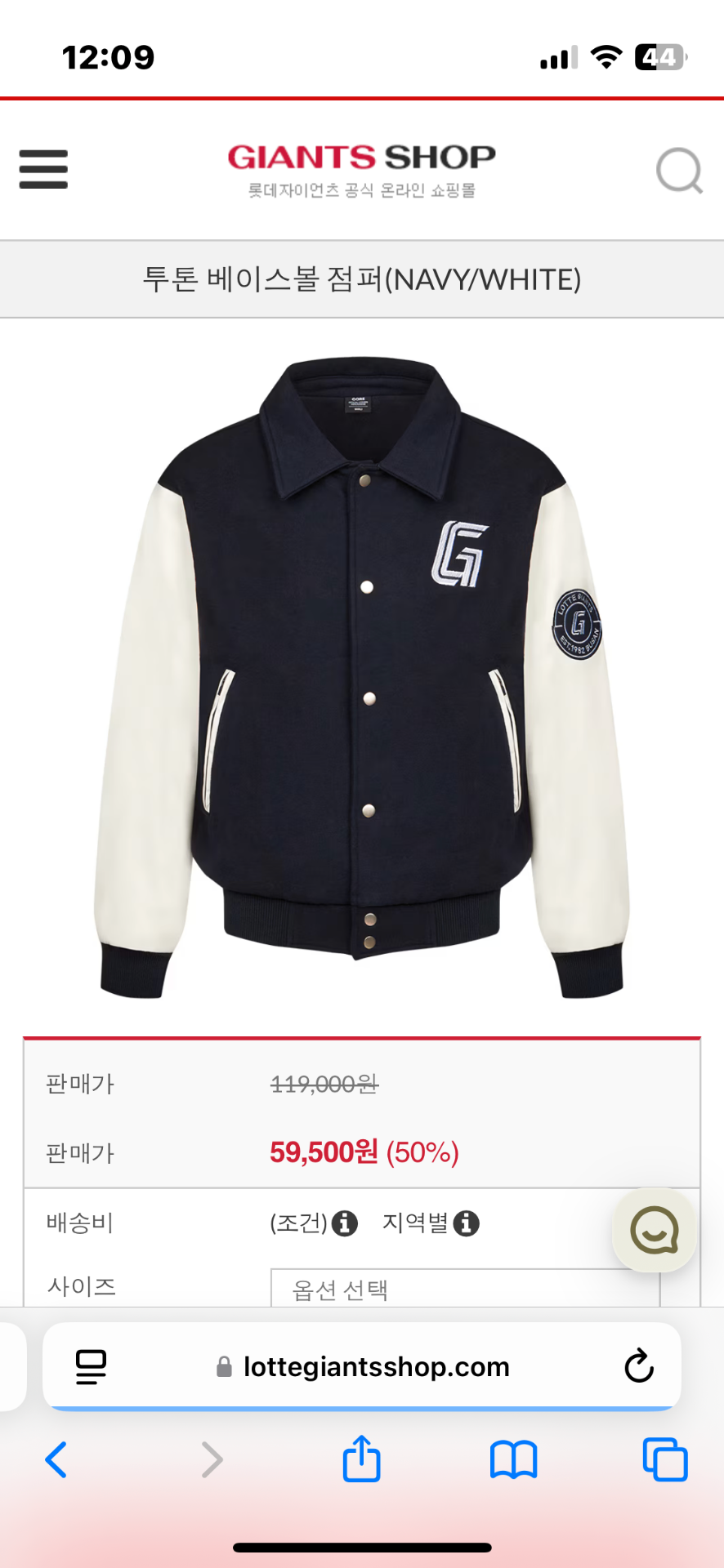Open the hamburger menu
Viewport: 724px width, 1568px height.
[43, 169]
